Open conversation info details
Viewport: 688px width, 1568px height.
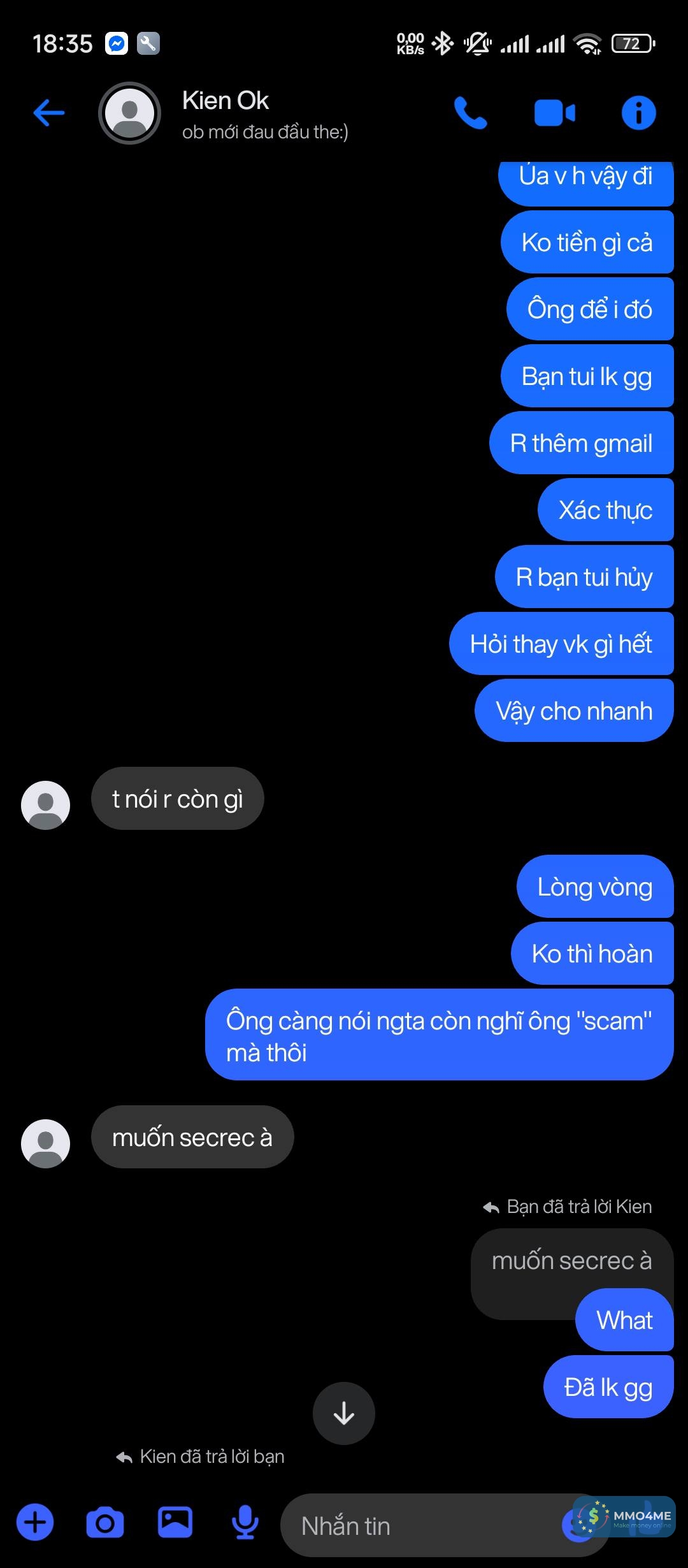point(638,113)
